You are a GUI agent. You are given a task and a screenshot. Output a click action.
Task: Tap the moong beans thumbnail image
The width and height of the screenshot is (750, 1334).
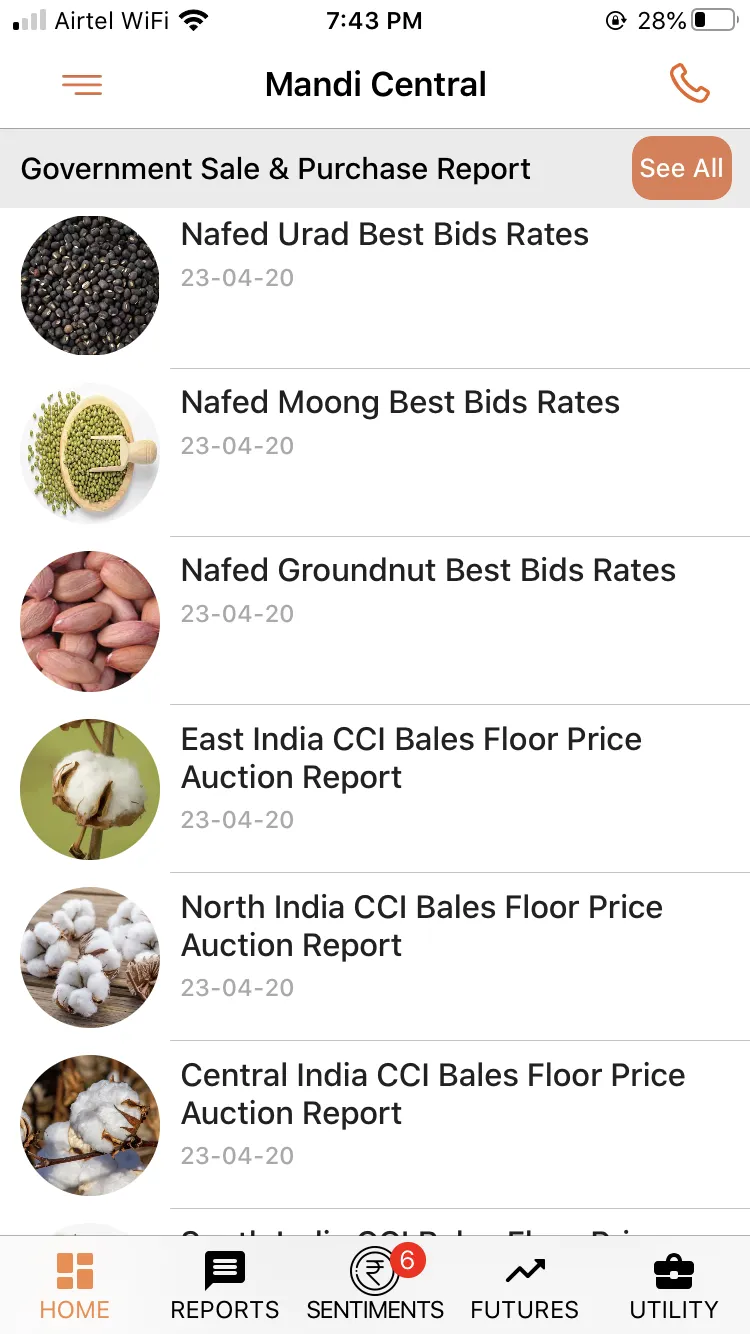[x=90, y=453]
